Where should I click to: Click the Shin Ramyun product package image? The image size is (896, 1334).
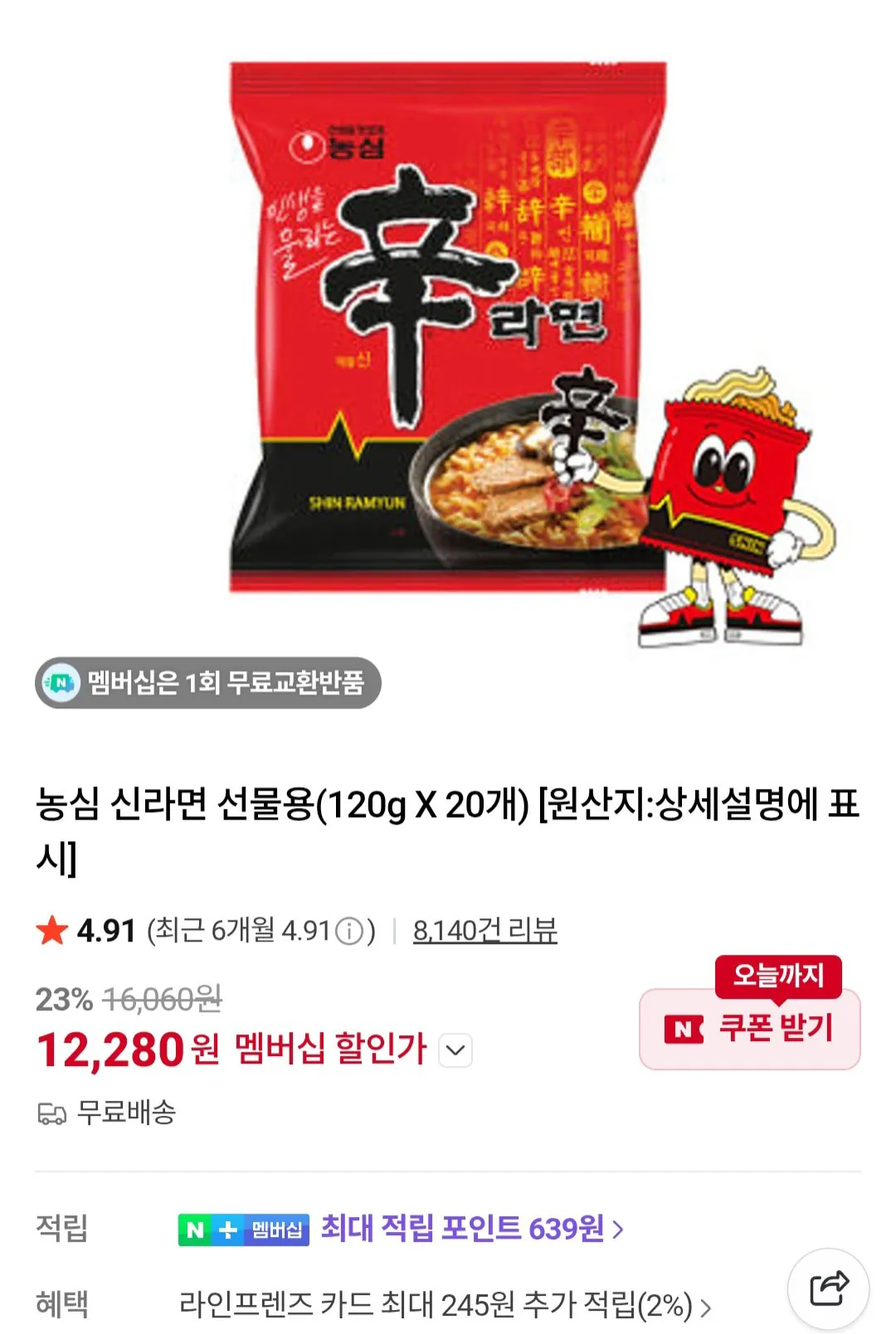click(440, 332)
